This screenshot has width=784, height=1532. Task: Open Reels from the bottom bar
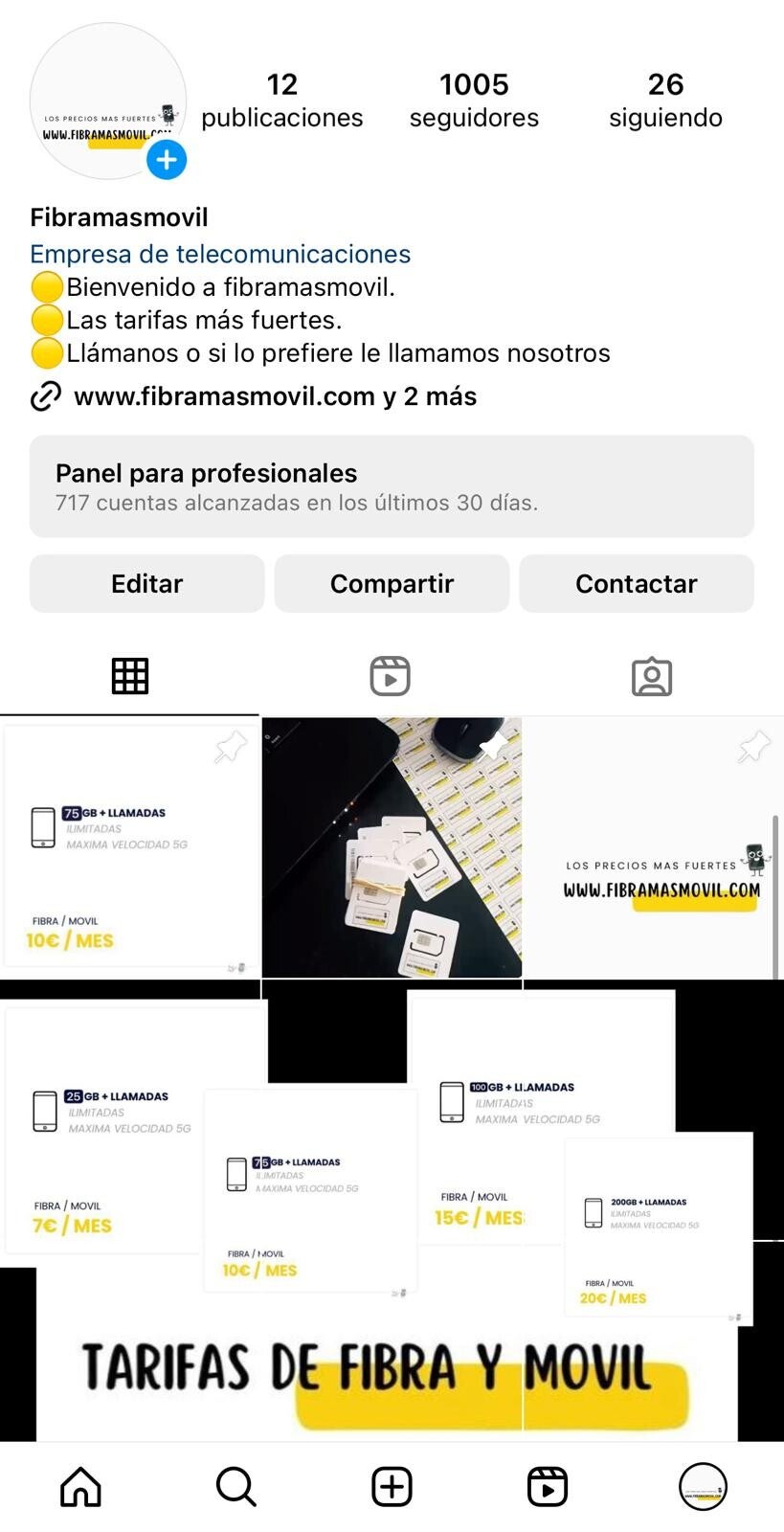pyautogui.click(x=548, y=1487)
